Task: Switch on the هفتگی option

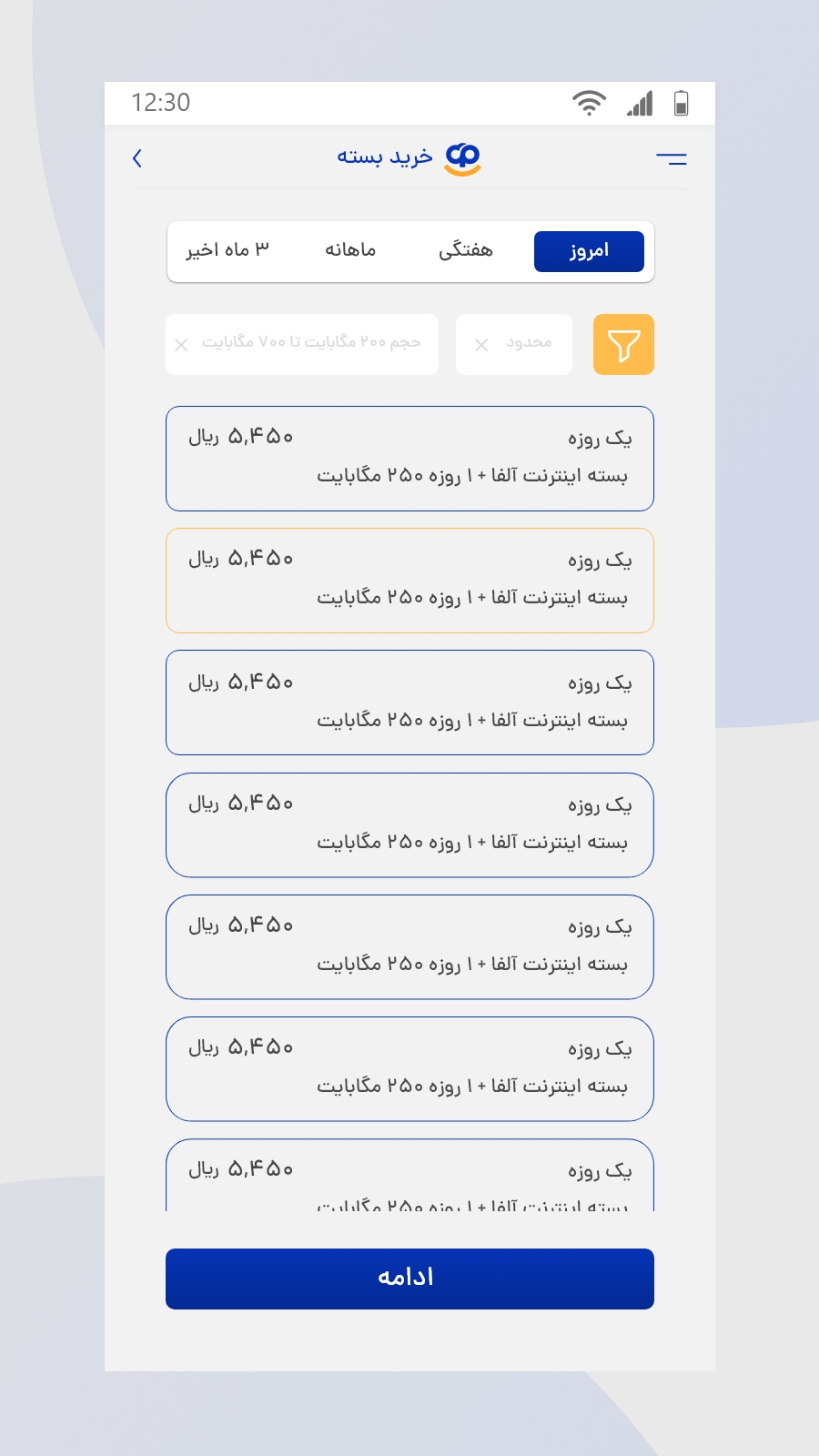Action: 466,250
